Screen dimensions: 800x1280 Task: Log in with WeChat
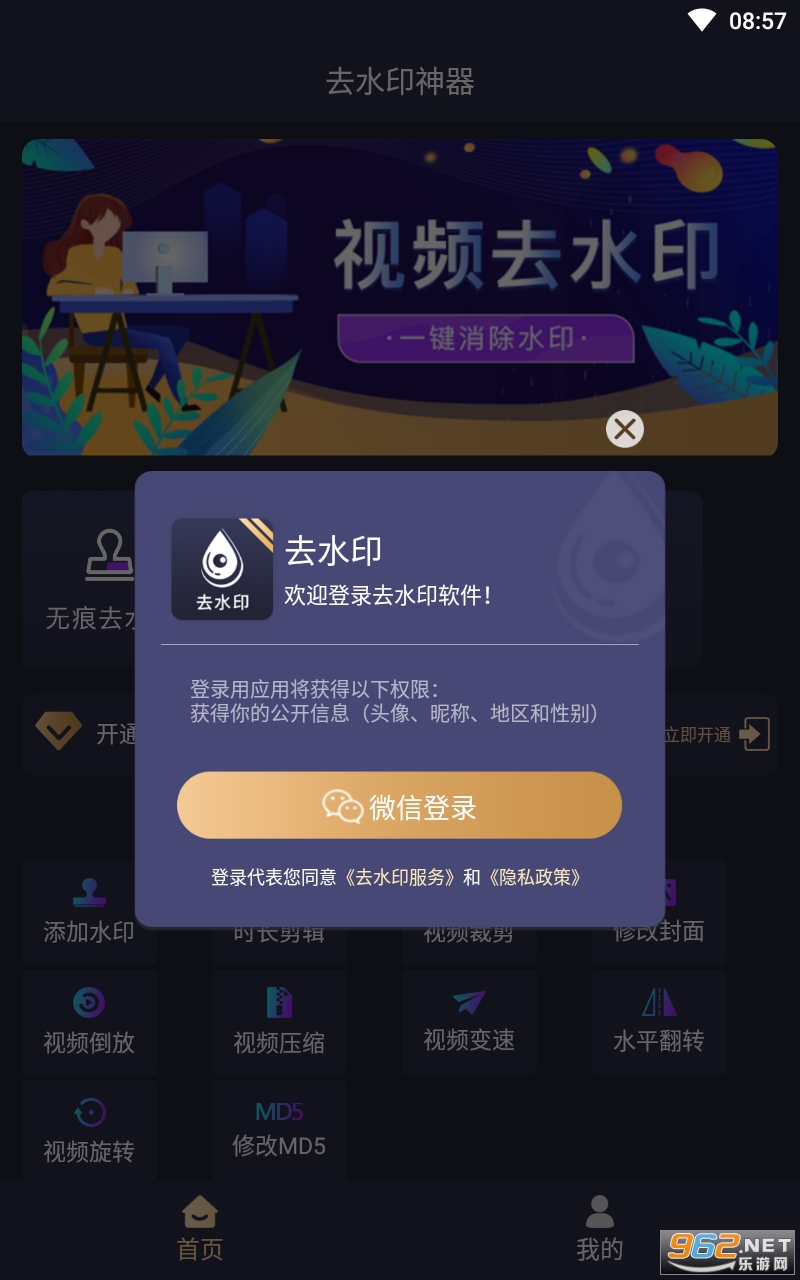tap(399, 805)
